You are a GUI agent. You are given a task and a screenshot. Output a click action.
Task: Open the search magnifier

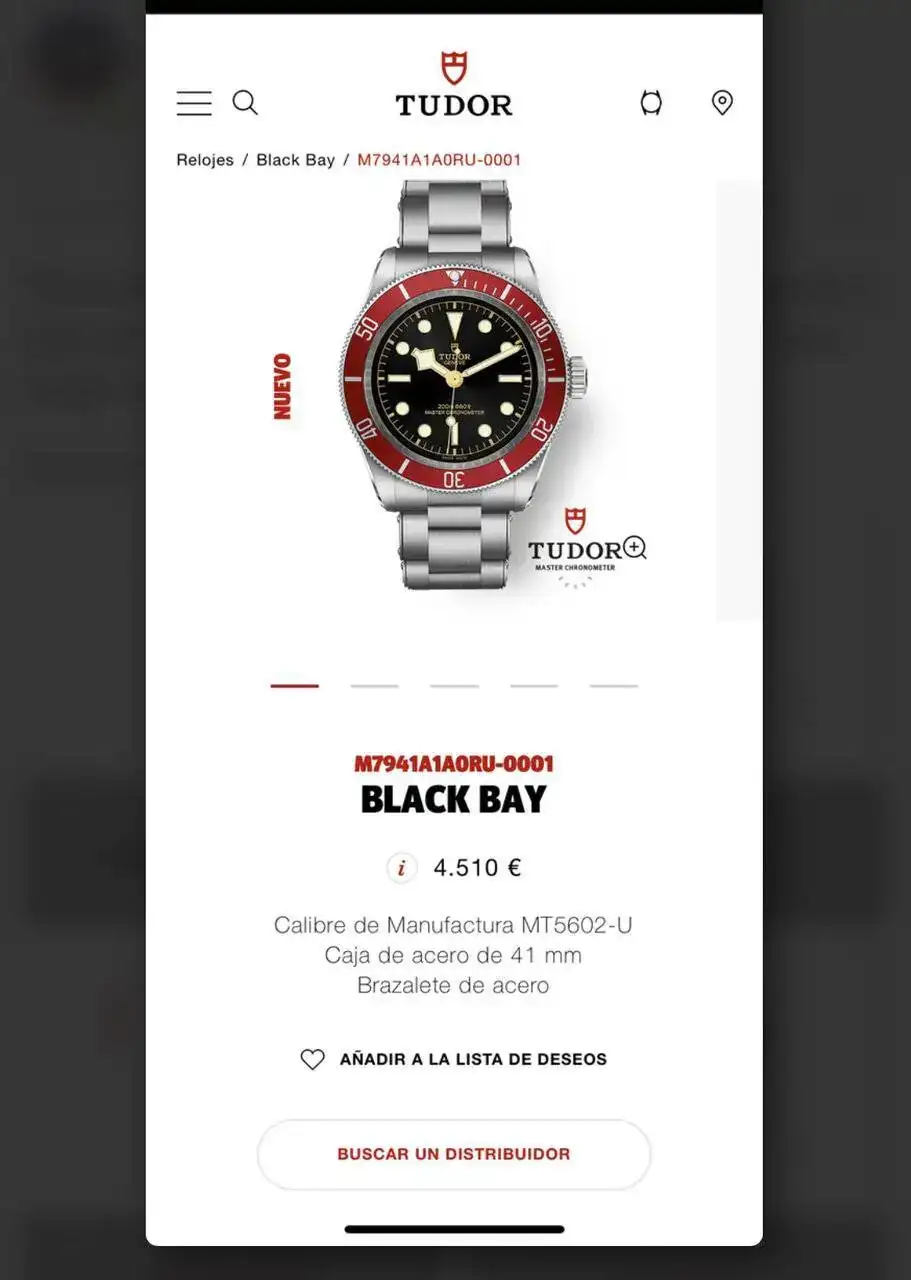tap(245, 103)
